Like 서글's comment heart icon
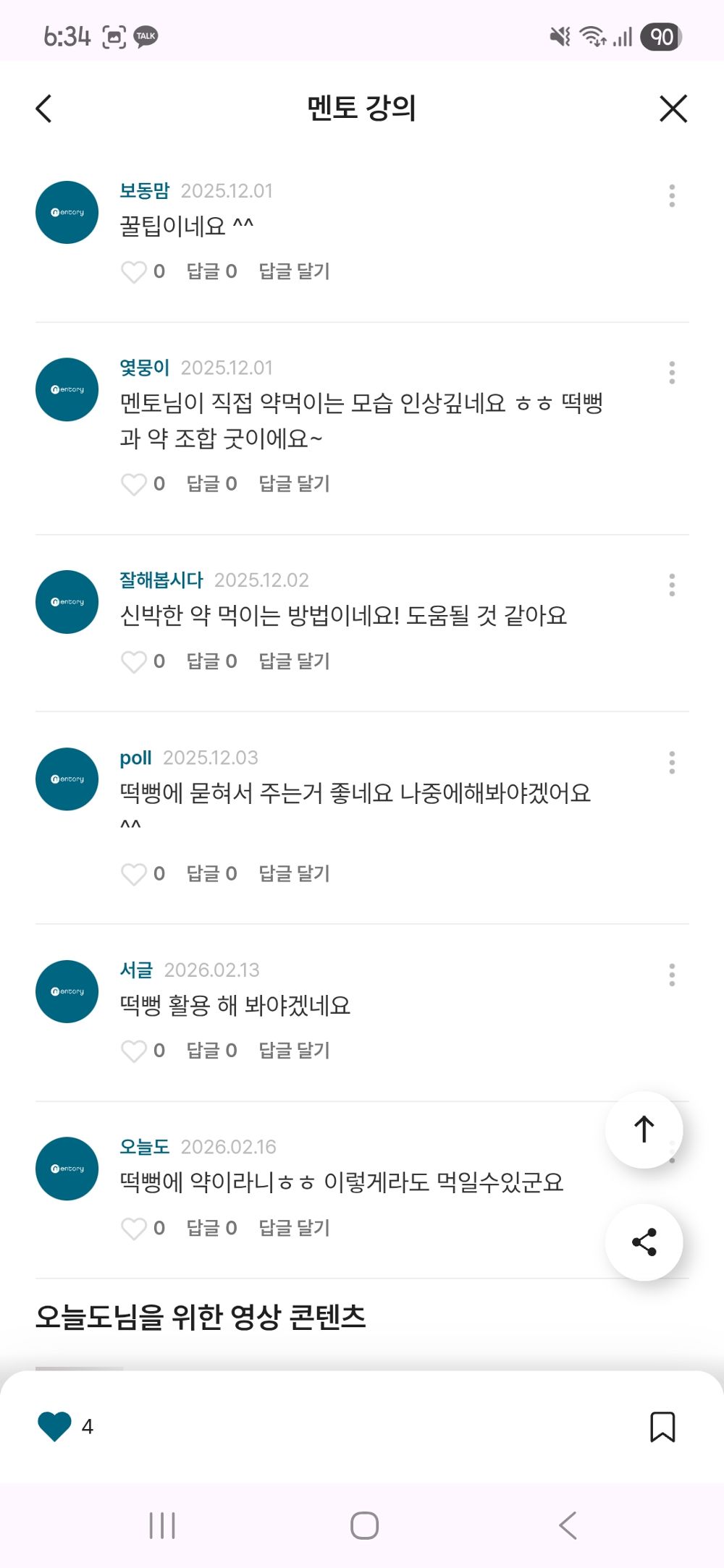The height and width of the screenshot is (1568, 724). [134, 1051]
